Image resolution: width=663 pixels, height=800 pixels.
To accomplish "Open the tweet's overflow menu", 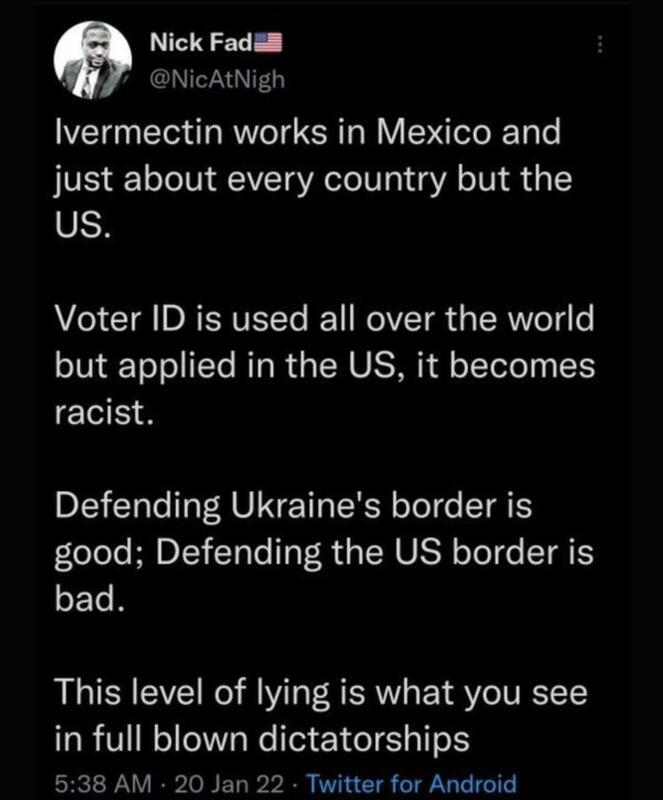I will pos(600,46).
